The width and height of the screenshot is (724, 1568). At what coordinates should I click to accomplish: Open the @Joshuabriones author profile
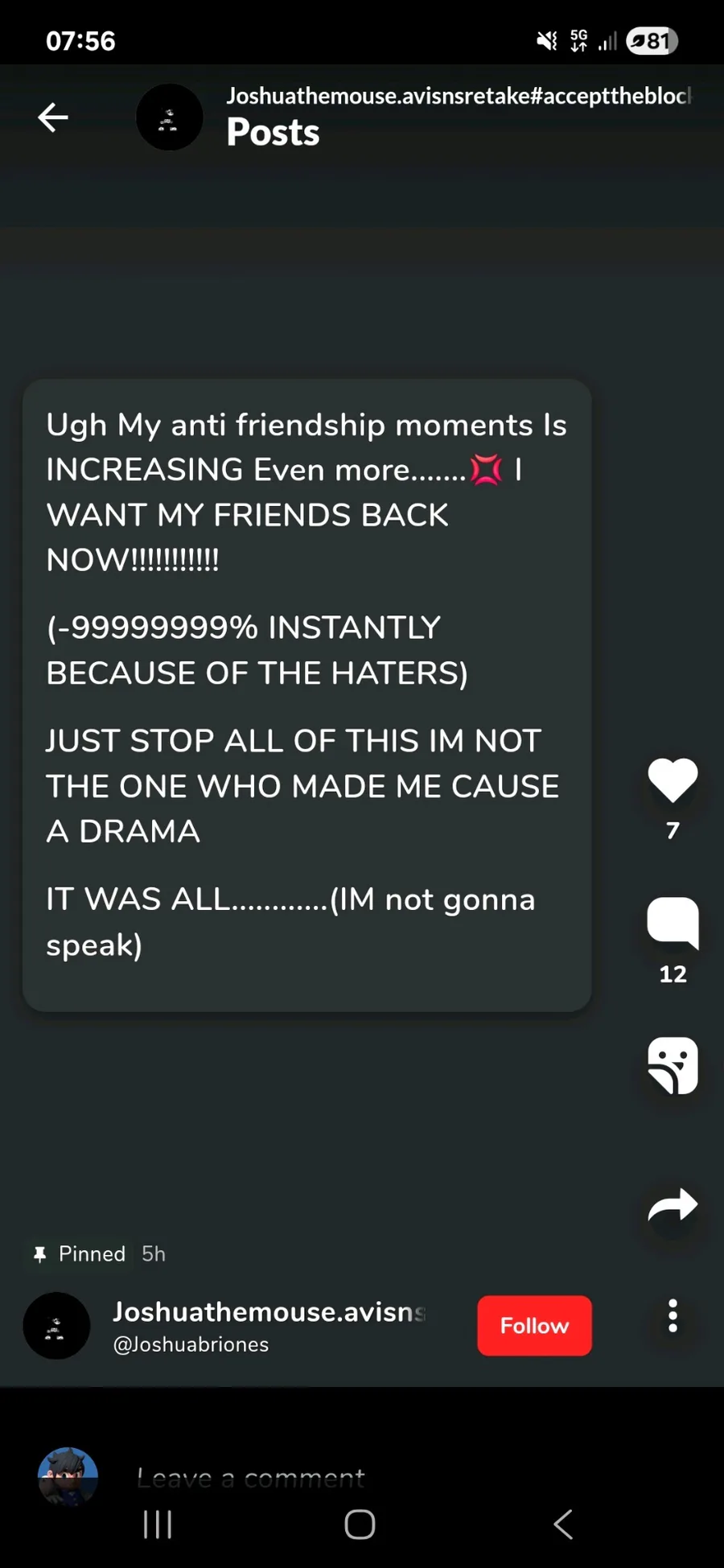click(191, 1344)
